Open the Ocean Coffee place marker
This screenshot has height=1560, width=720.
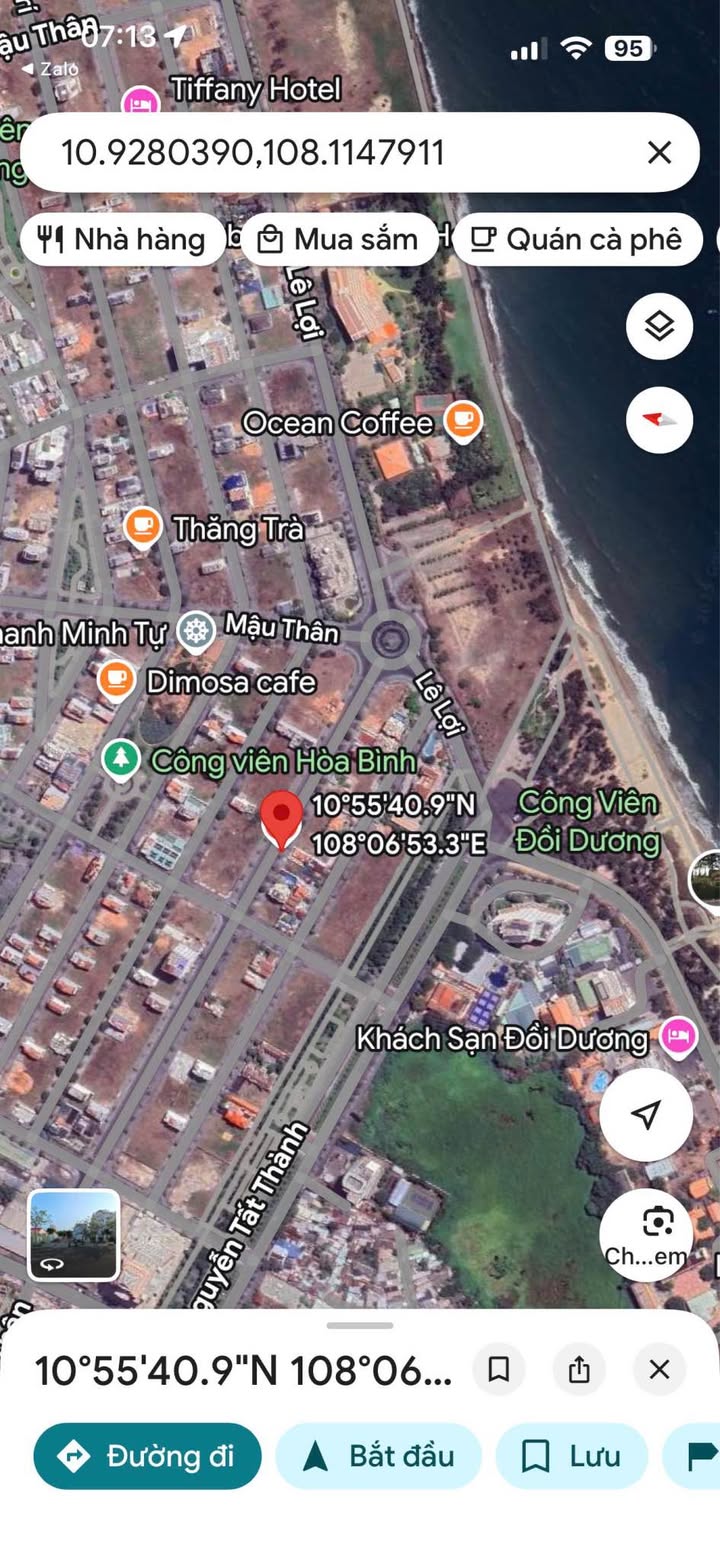[x=462, y=422]
